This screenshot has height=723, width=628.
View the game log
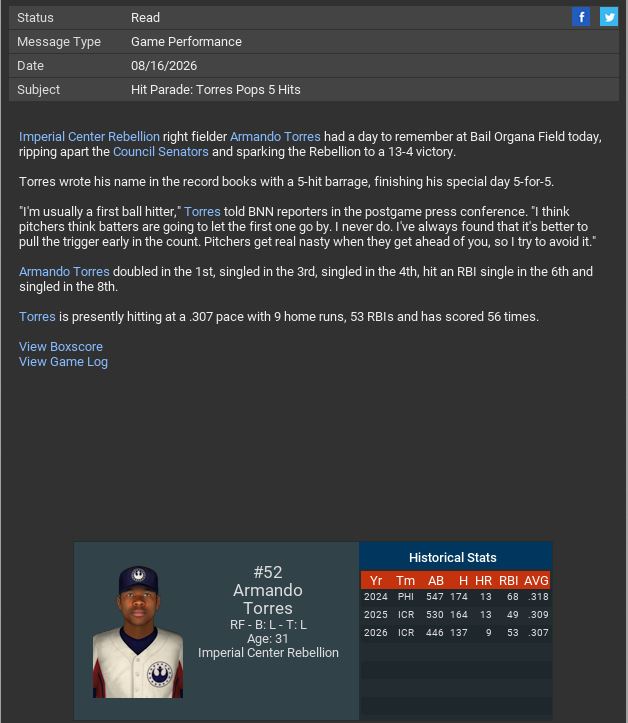pos(63,362)
